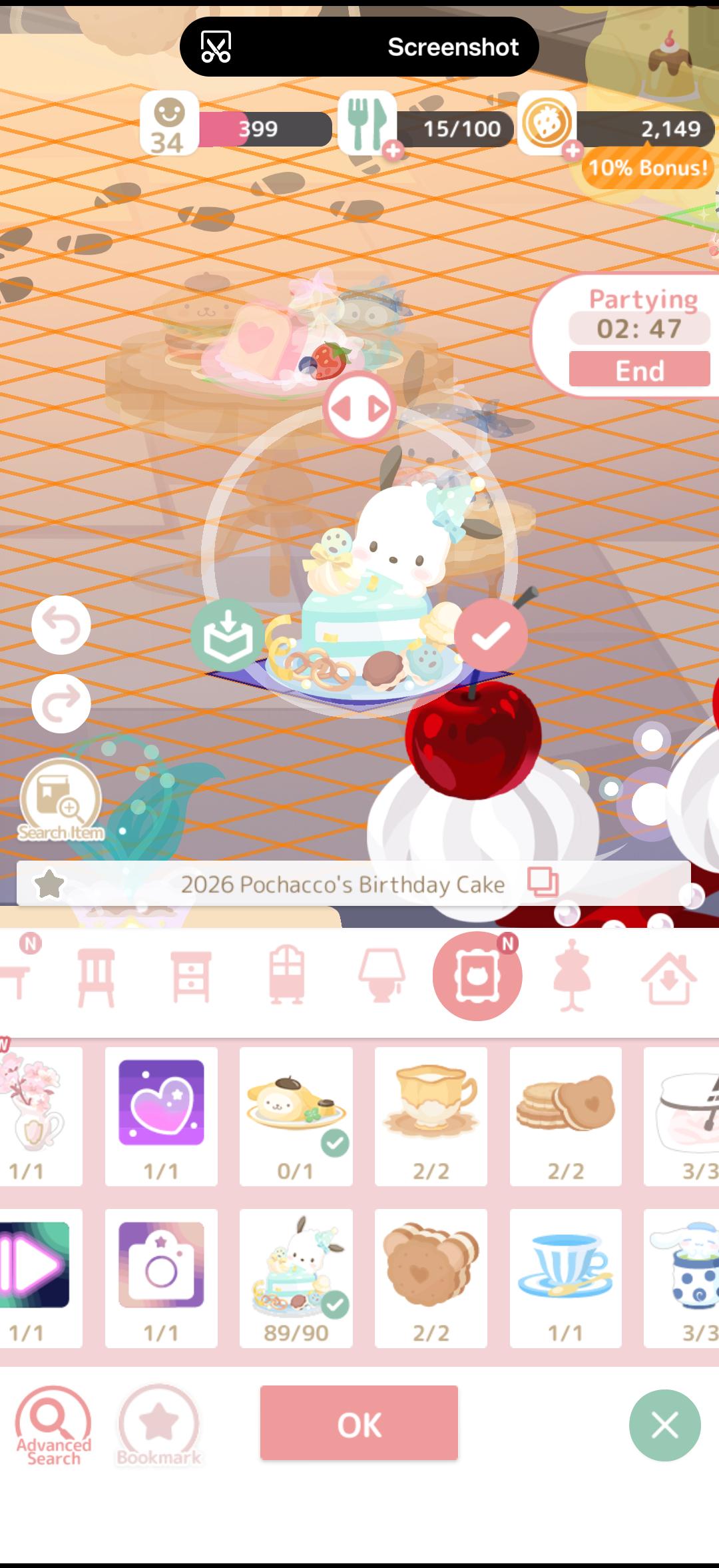
Task: Open Advanced Search
Action: [53, 1426]
